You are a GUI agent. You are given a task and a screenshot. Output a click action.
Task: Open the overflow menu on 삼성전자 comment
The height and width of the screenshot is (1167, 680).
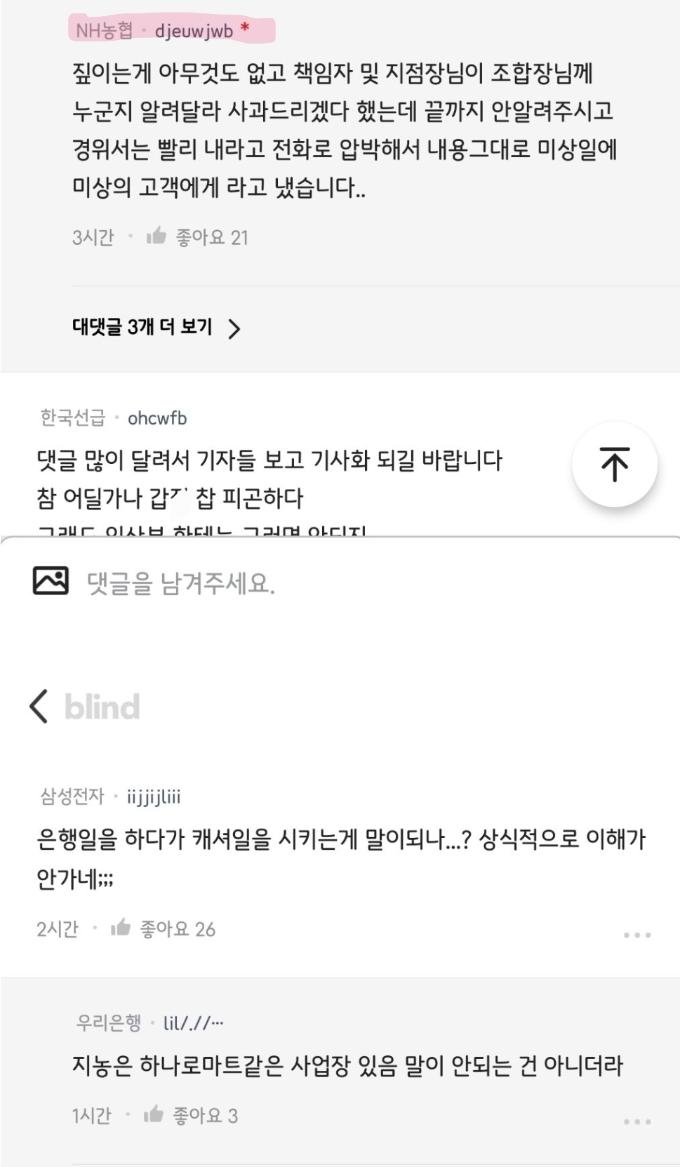point(637,935)
